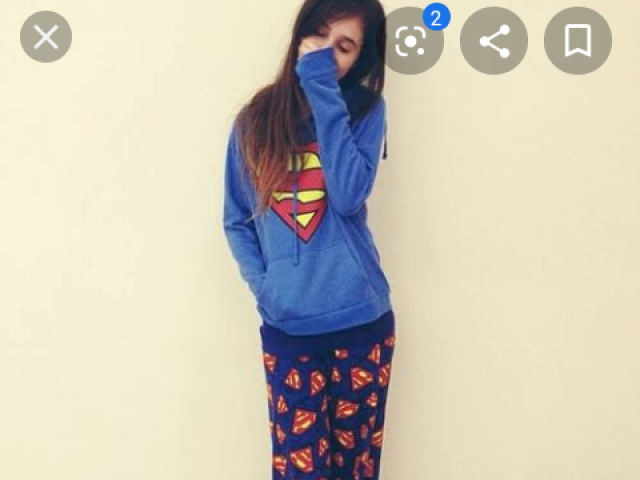Close the image viewer
The image size is (640, 480).
46,38
